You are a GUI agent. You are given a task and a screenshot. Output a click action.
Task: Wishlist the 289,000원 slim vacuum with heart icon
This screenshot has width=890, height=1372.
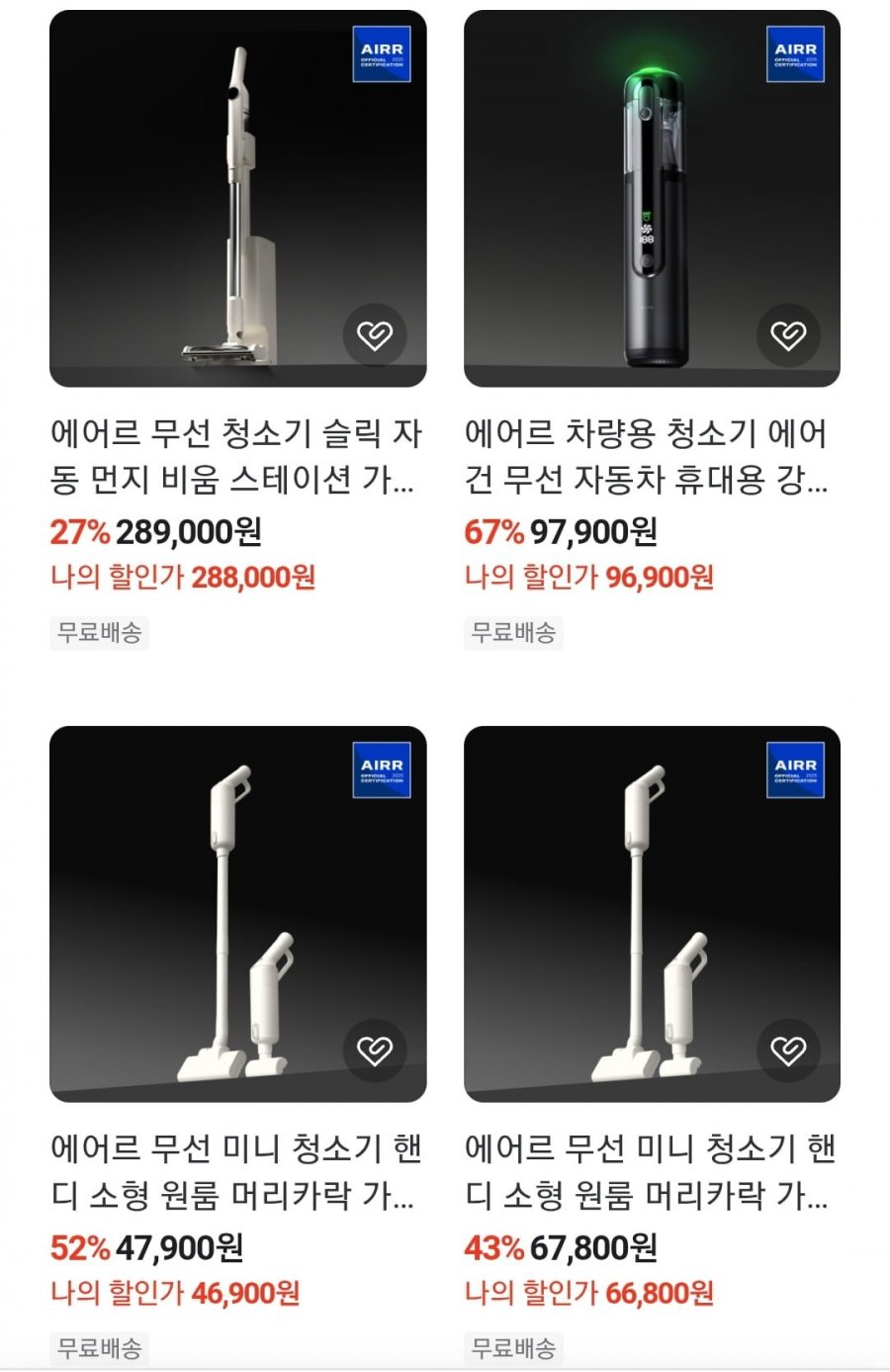coord(375,334)
